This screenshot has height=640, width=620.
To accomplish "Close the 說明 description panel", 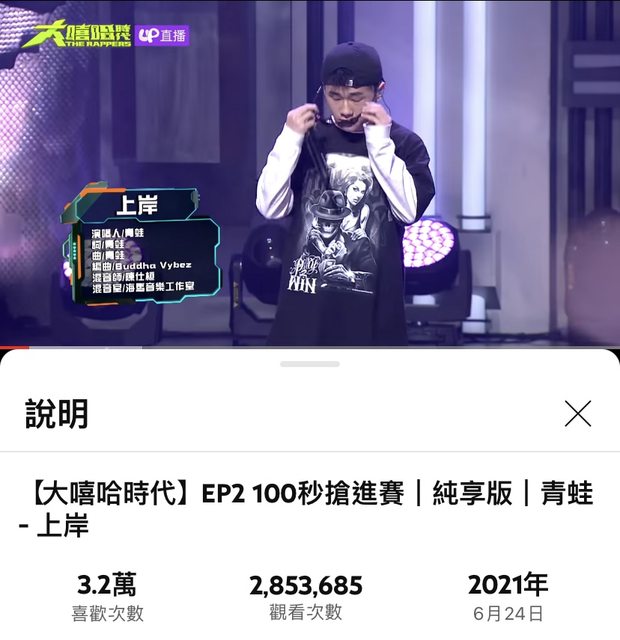I will 577,413.
